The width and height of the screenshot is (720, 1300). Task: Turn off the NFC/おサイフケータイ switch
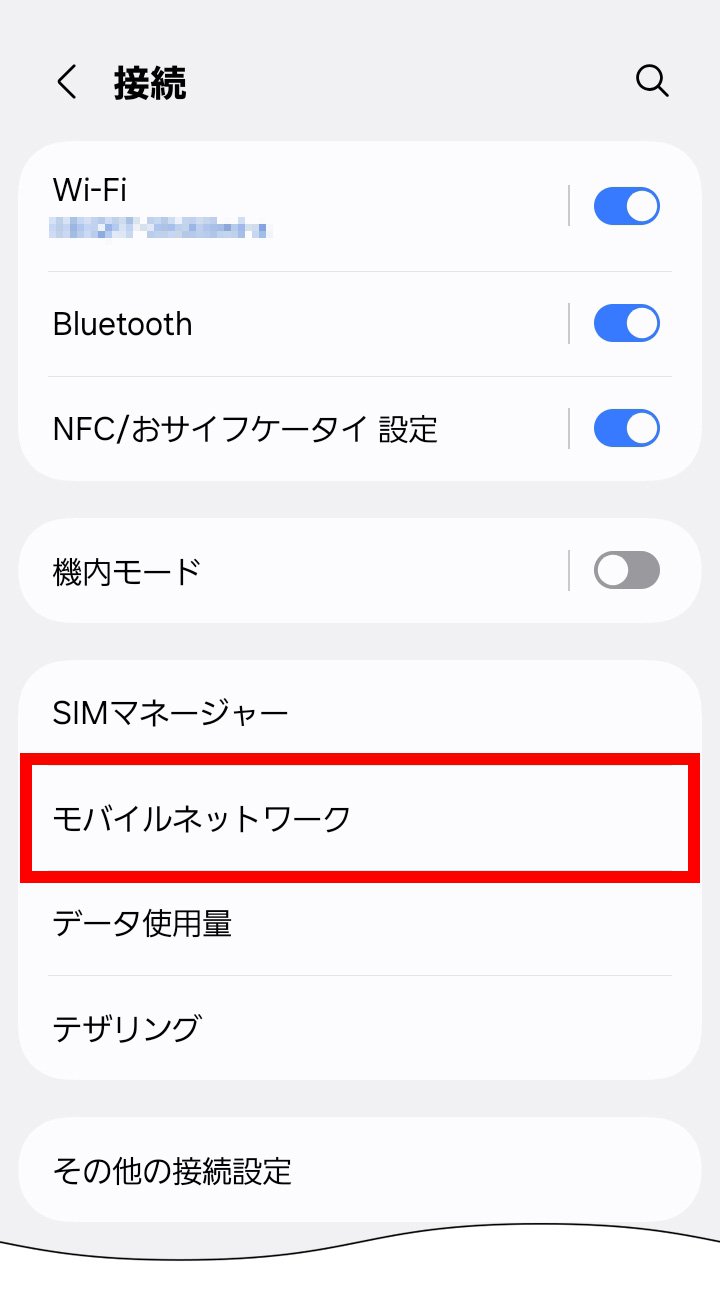[x=626, y=428]
